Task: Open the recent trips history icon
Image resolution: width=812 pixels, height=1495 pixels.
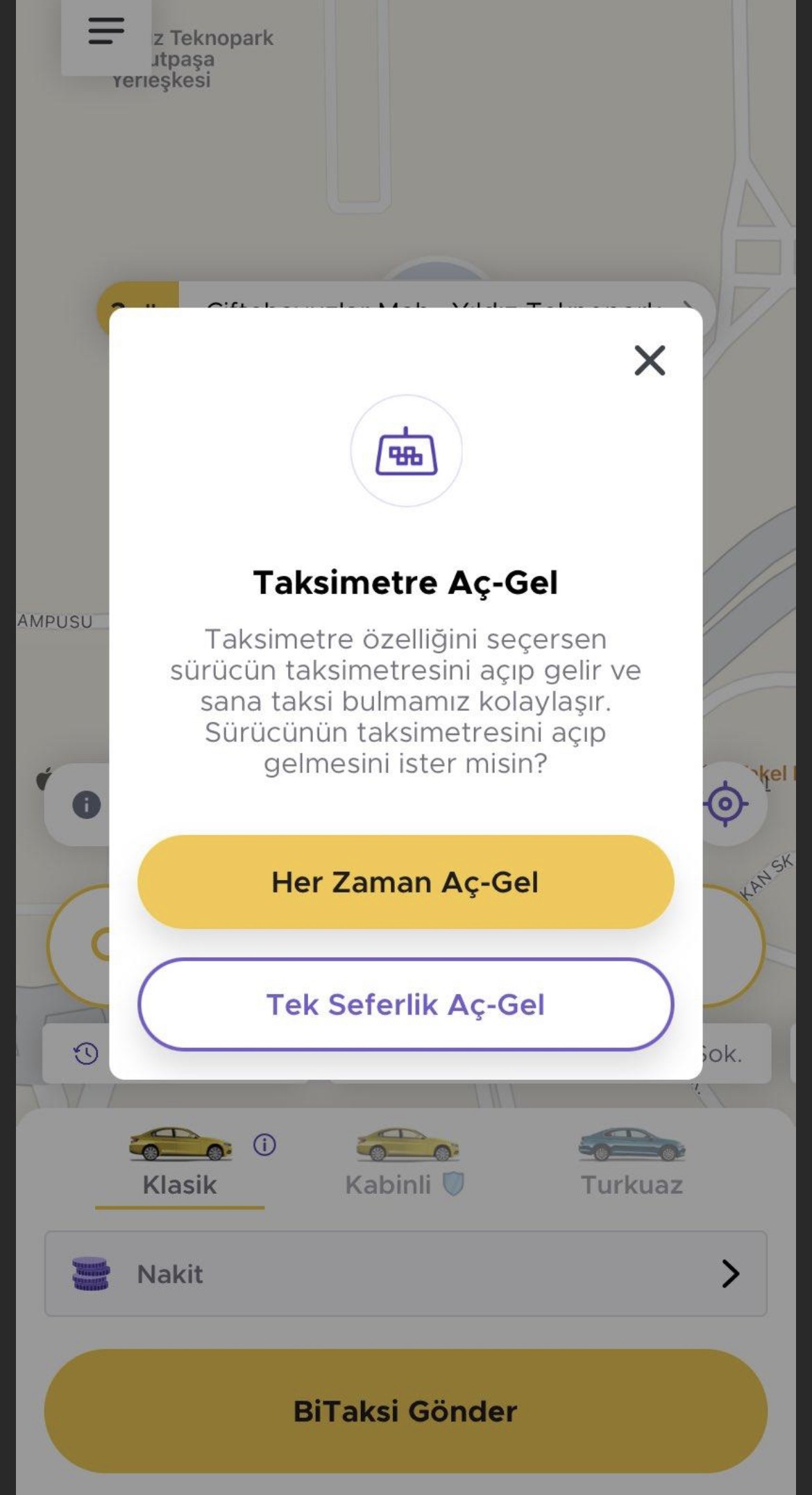Action: (86, 1054)
